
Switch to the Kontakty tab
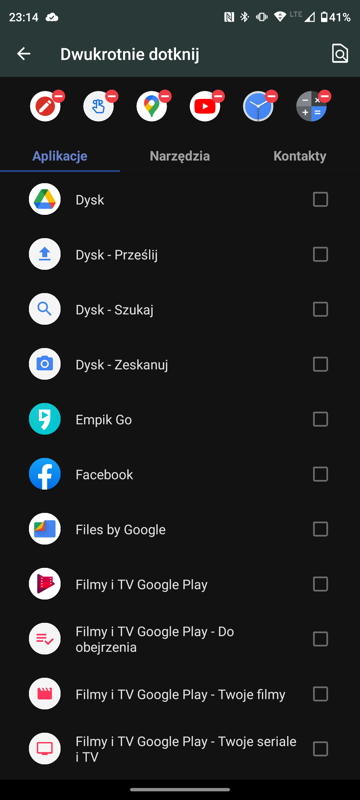(x=299, y=156)
